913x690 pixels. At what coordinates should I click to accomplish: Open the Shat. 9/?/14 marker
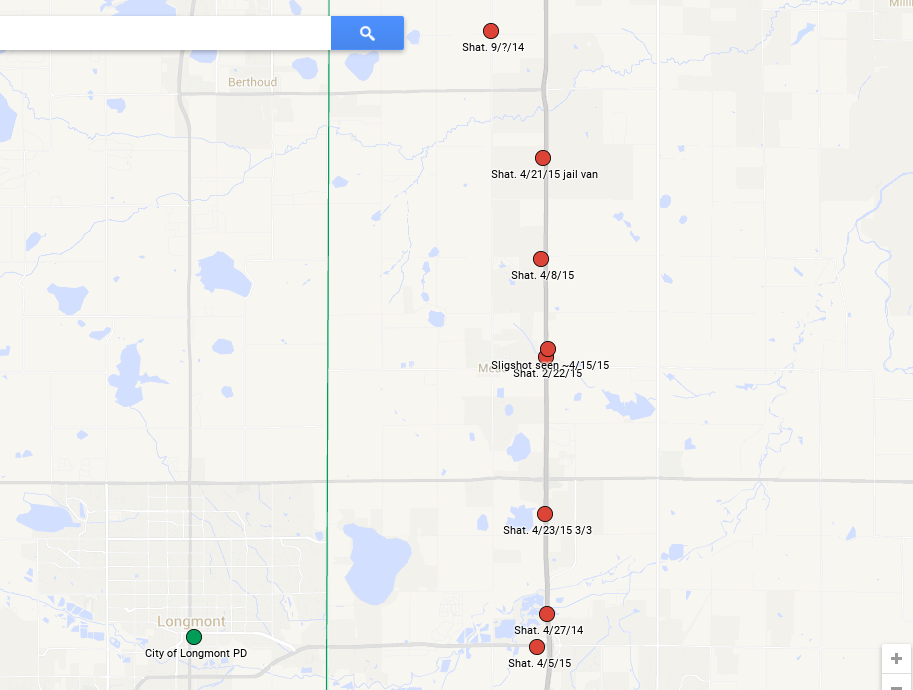tap(491, 31)
